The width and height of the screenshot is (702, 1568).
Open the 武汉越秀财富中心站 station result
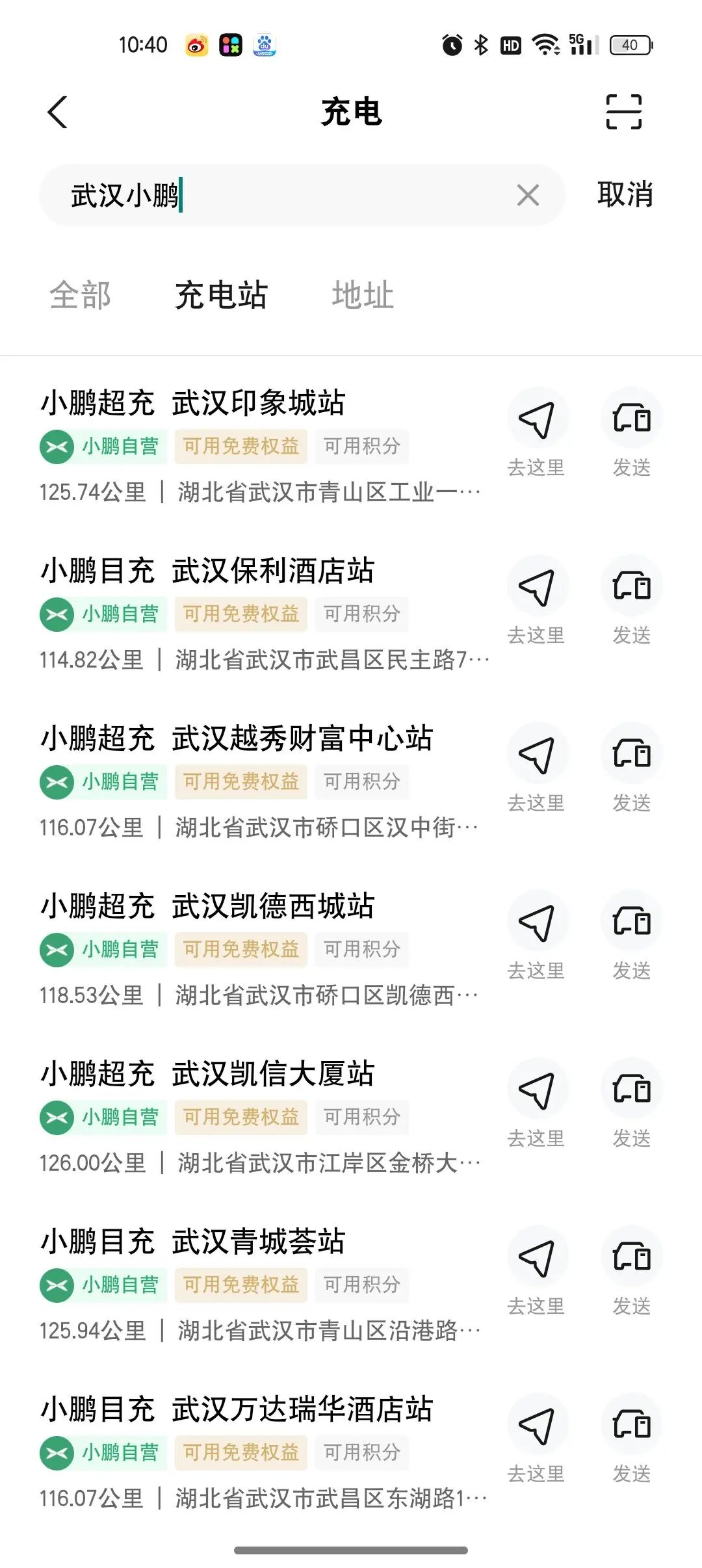point(260,782)
